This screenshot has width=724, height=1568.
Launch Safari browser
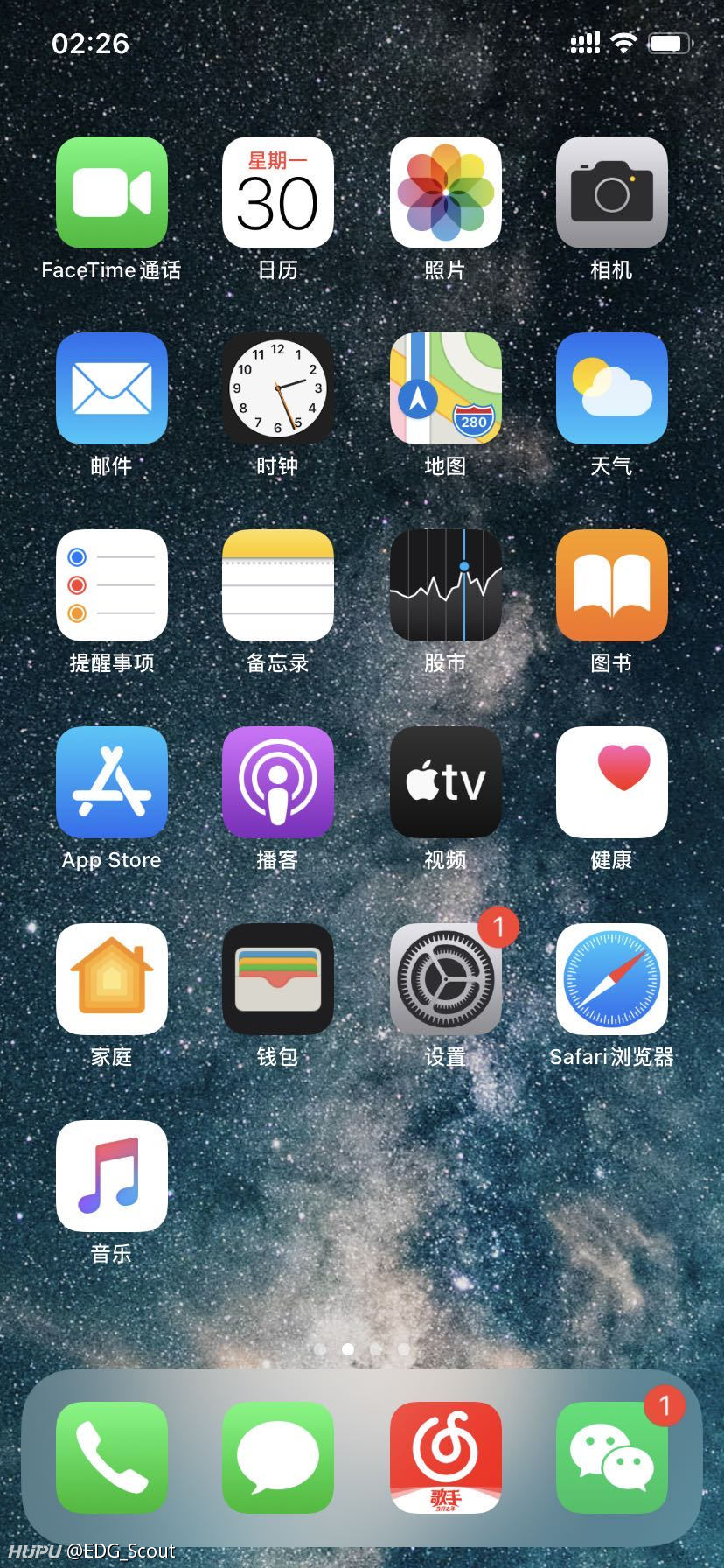coord(612,979)
